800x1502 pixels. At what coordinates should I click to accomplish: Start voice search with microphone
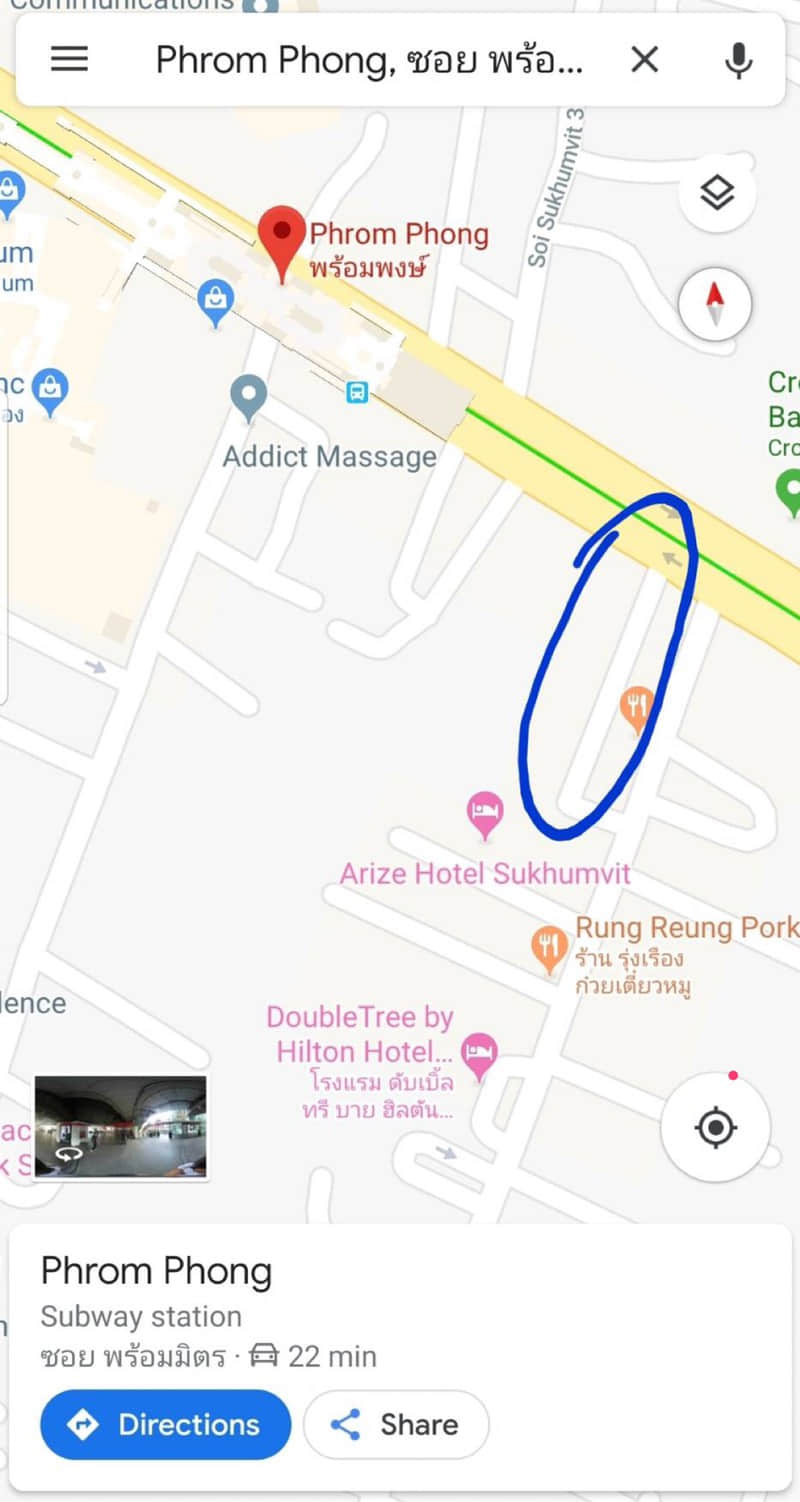(x=738, y=60)
